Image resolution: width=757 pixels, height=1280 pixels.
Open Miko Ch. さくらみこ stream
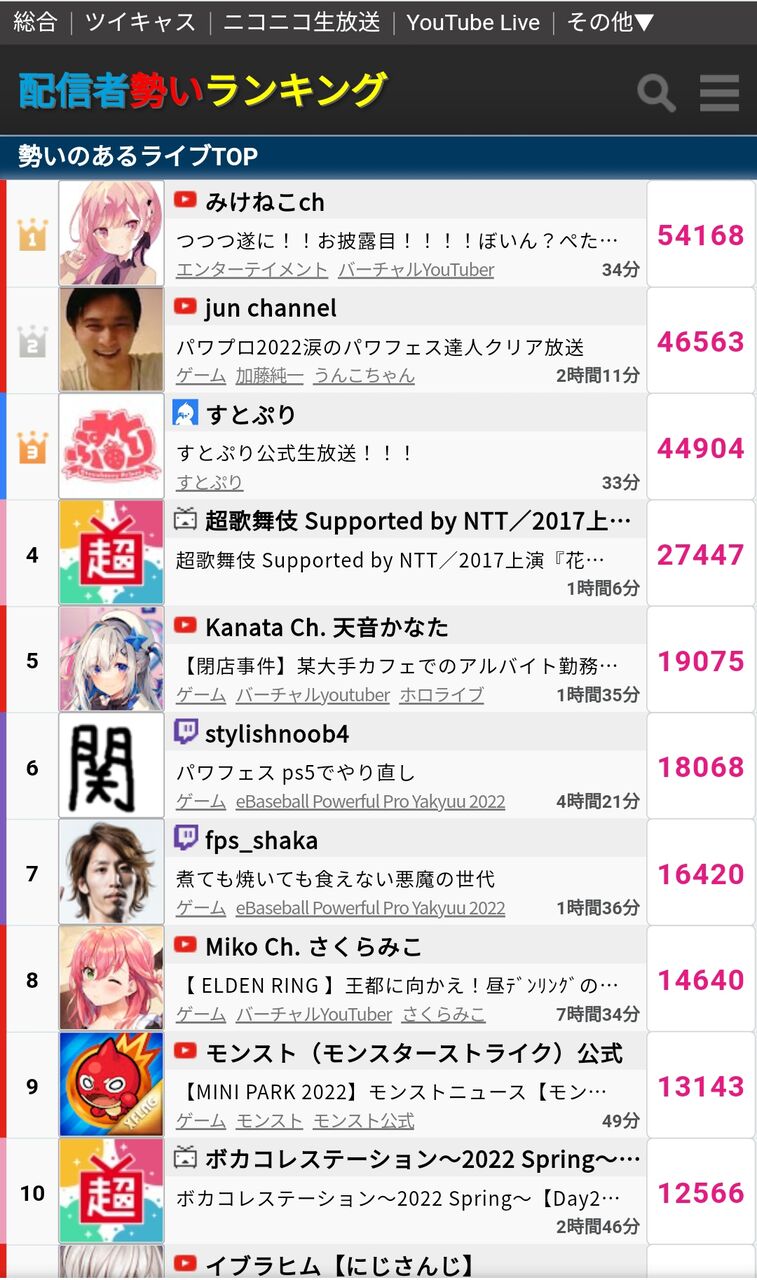tap(378, 979)
